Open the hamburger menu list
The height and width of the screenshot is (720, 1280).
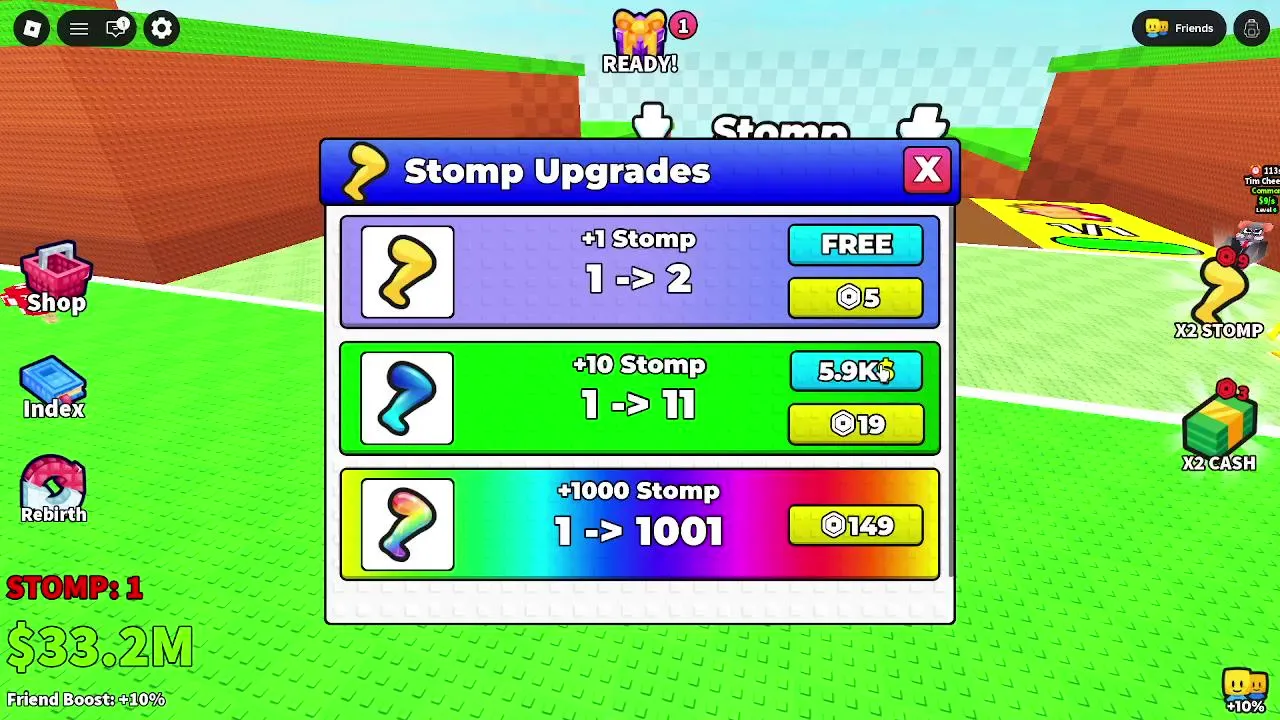pos(78,28)
